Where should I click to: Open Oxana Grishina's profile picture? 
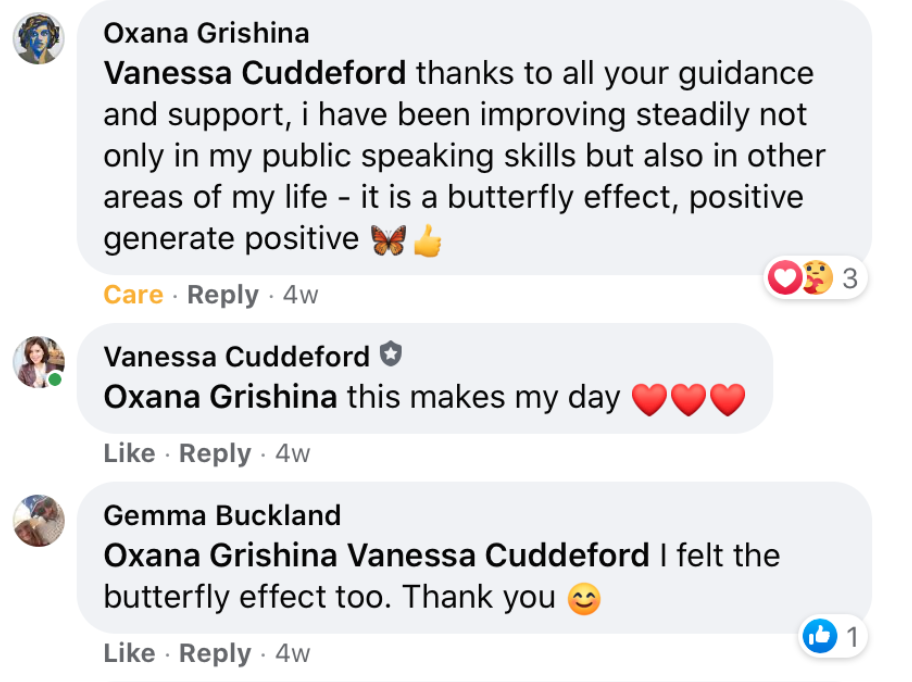(x=38, y=39)
